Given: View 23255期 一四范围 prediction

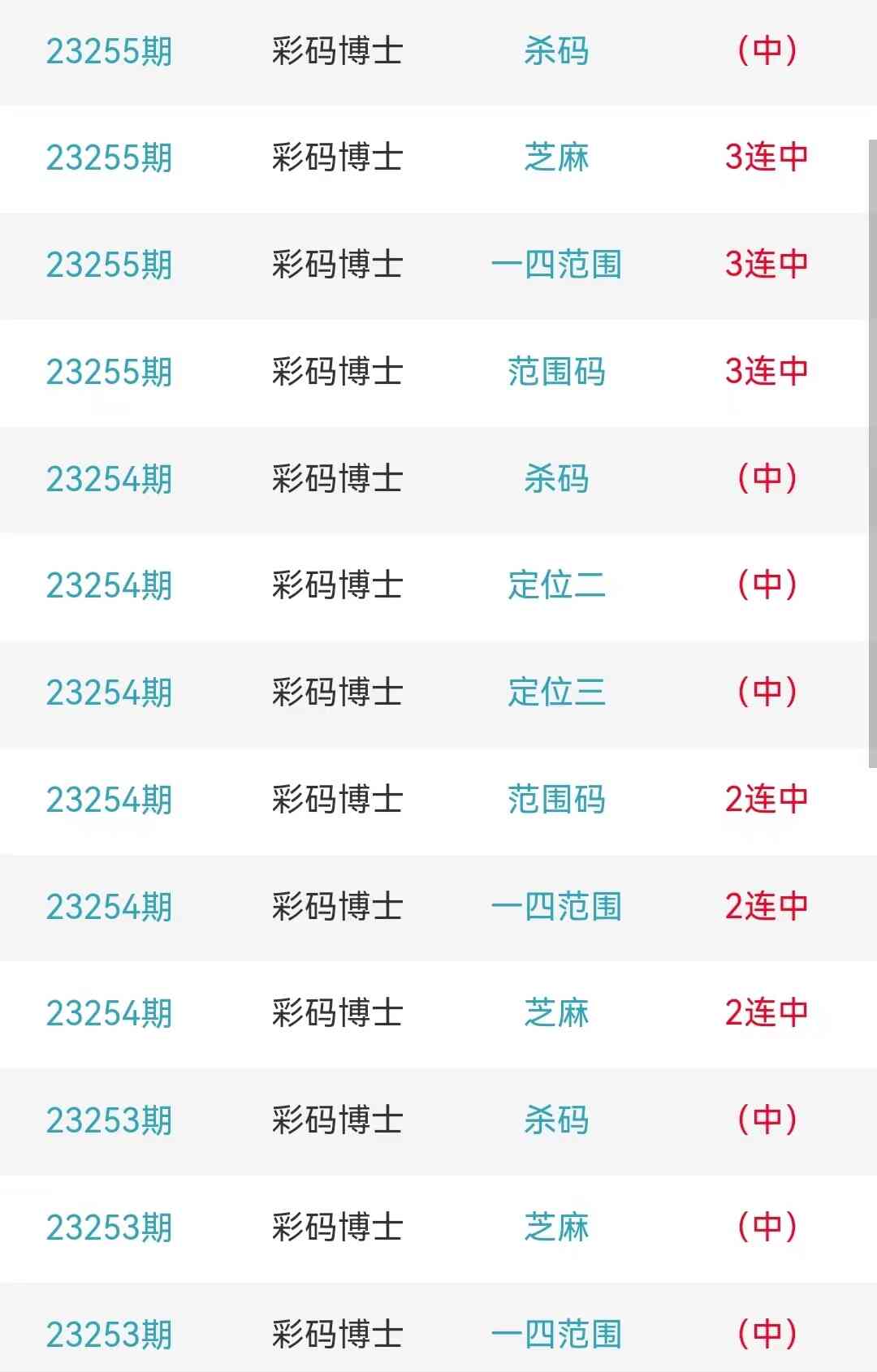Looking at the screenshot, I should (x=556, y=265).
